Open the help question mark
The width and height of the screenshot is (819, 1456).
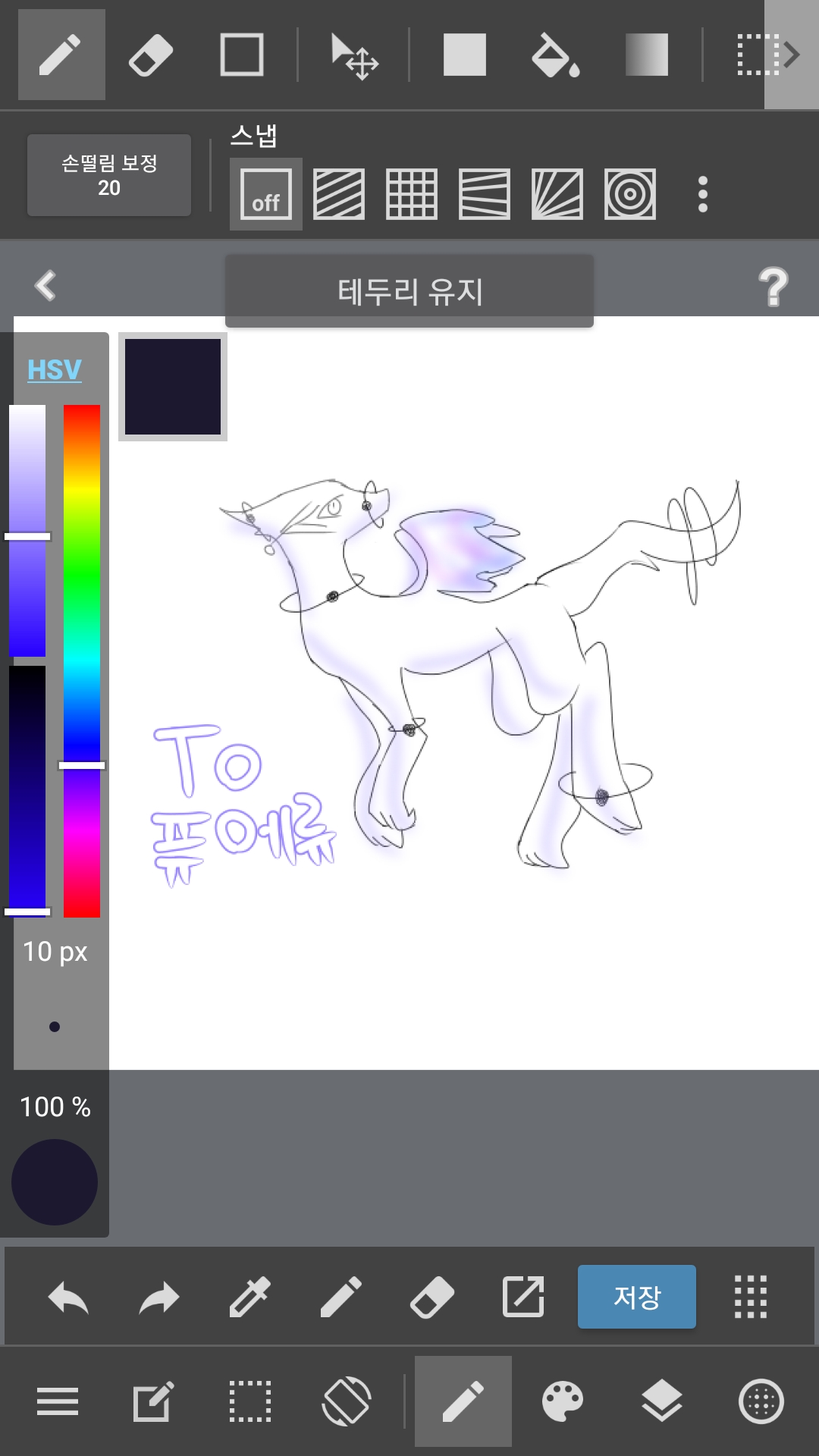773,287
